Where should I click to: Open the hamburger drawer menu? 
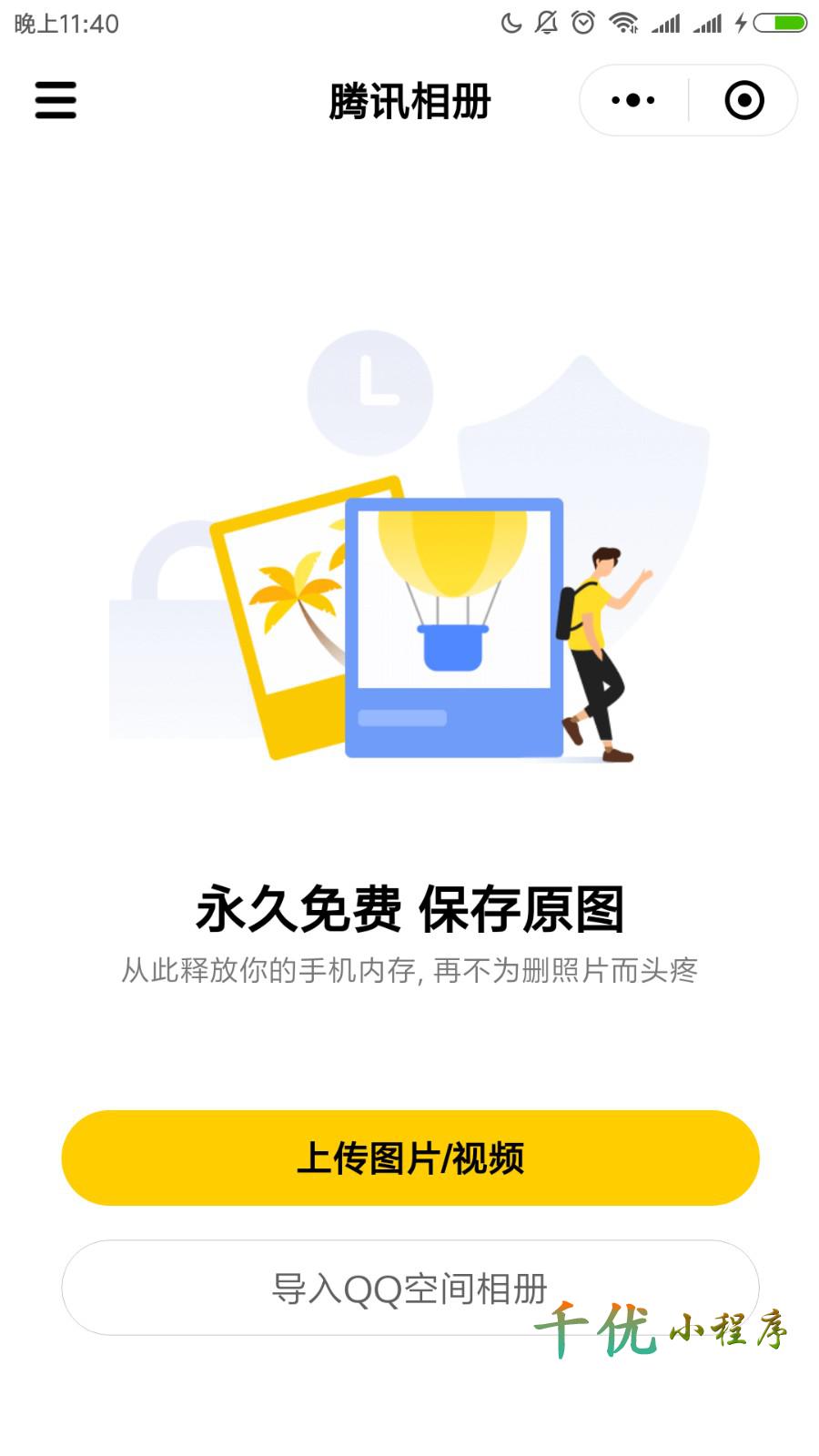[x=56, y=100]
